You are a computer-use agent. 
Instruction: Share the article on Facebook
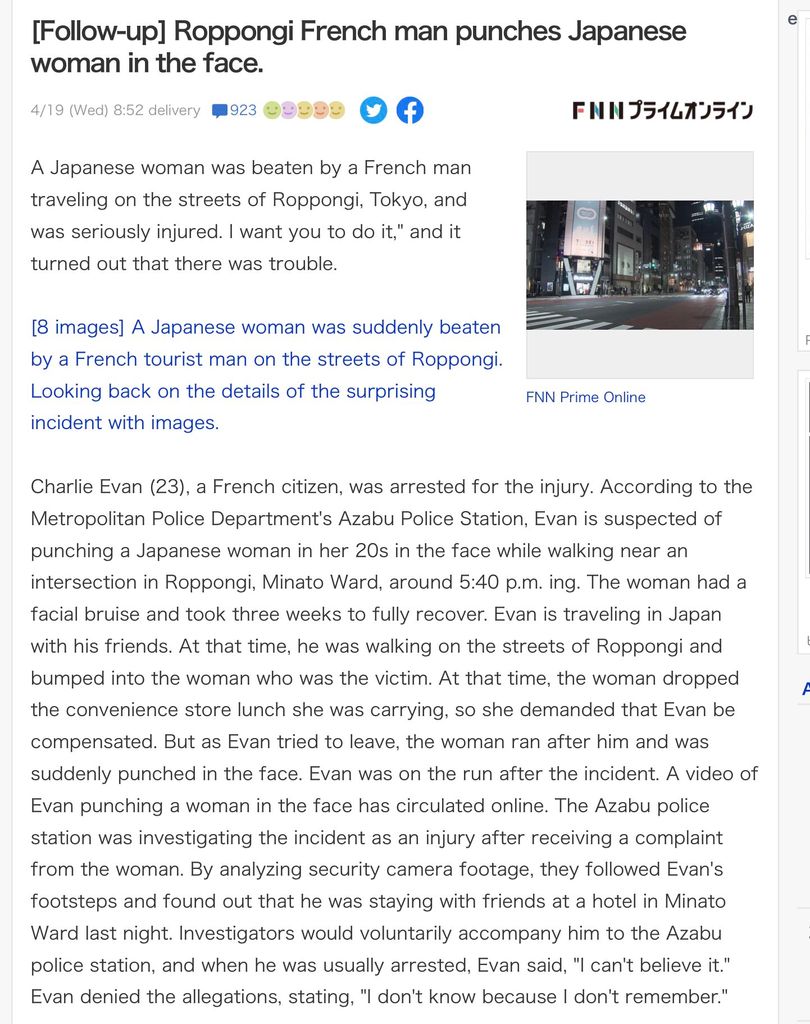pyautogui.click(x=410, y=110)
